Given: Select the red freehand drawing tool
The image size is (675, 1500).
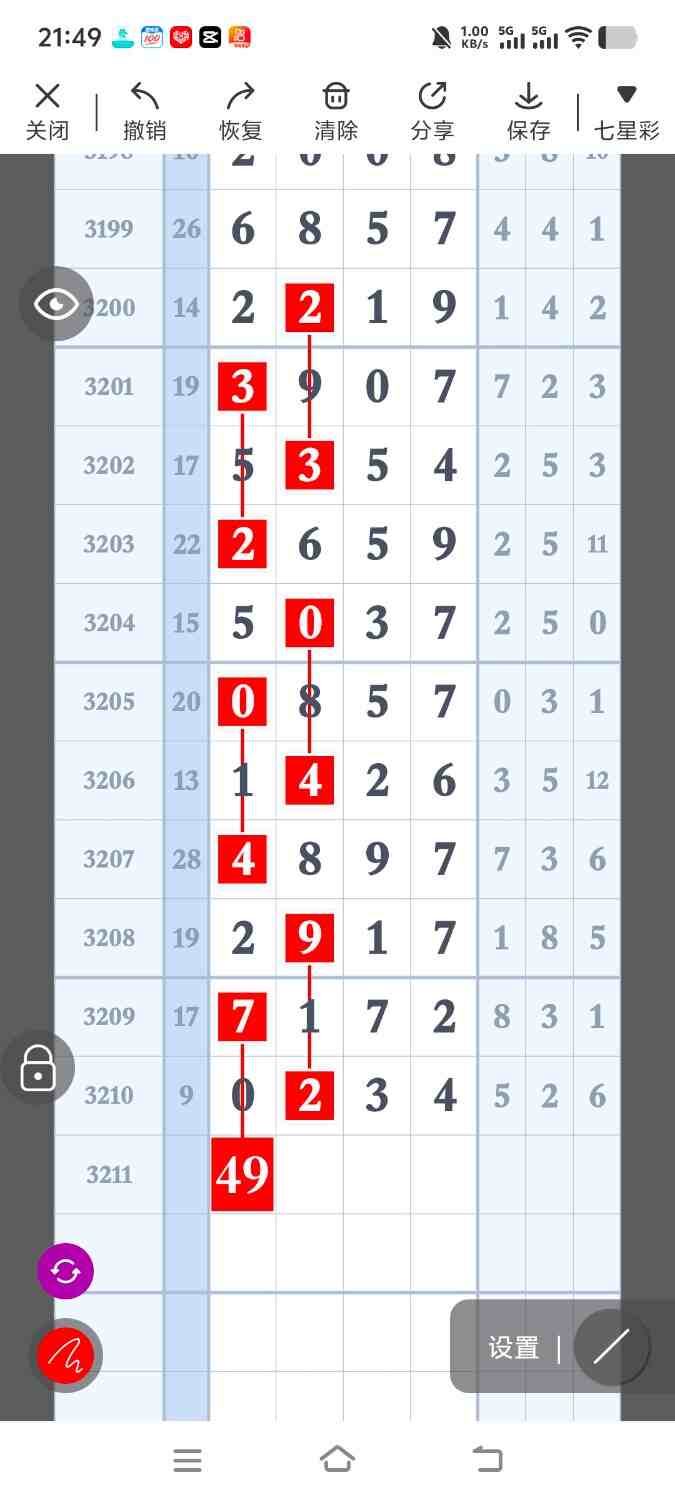Looking at the screenshot, I should tap(65, 1355).
